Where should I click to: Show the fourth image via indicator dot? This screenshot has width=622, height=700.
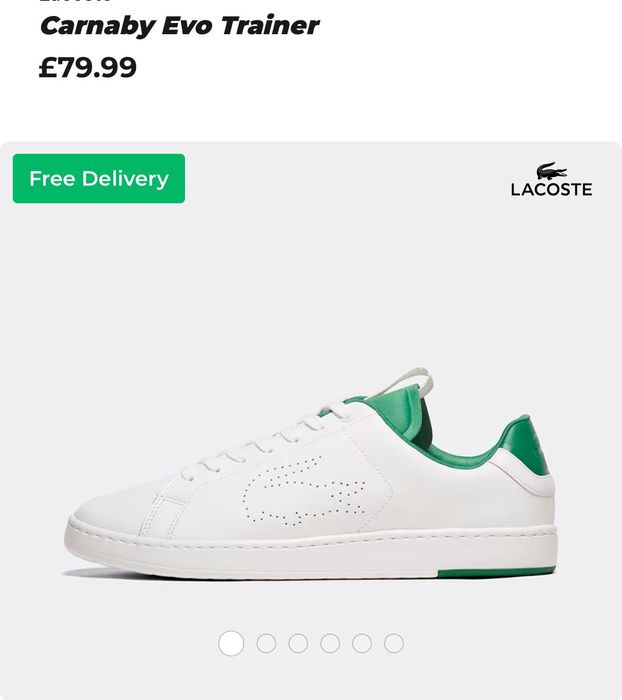coord(330,644)
